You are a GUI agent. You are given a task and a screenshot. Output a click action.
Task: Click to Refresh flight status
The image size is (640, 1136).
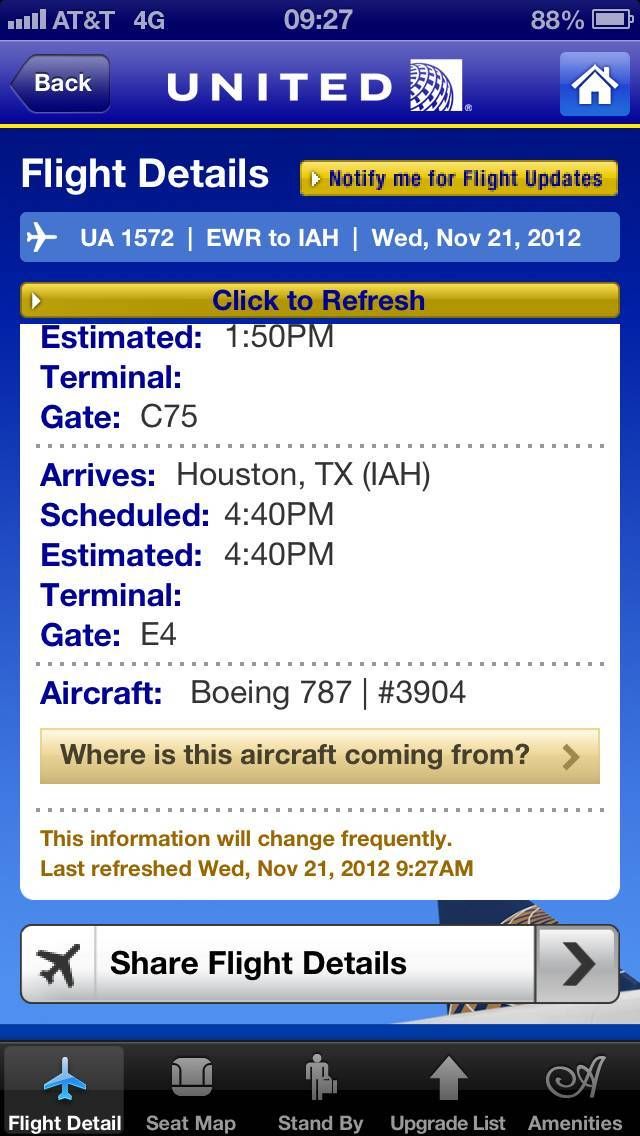[x=320, y=300]
